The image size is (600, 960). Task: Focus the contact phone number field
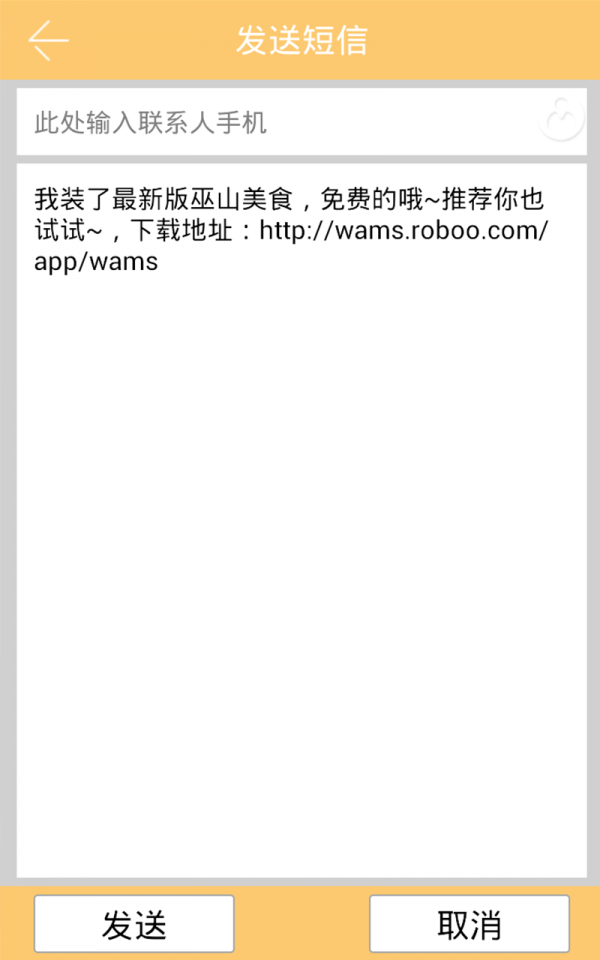click(270, 123)
